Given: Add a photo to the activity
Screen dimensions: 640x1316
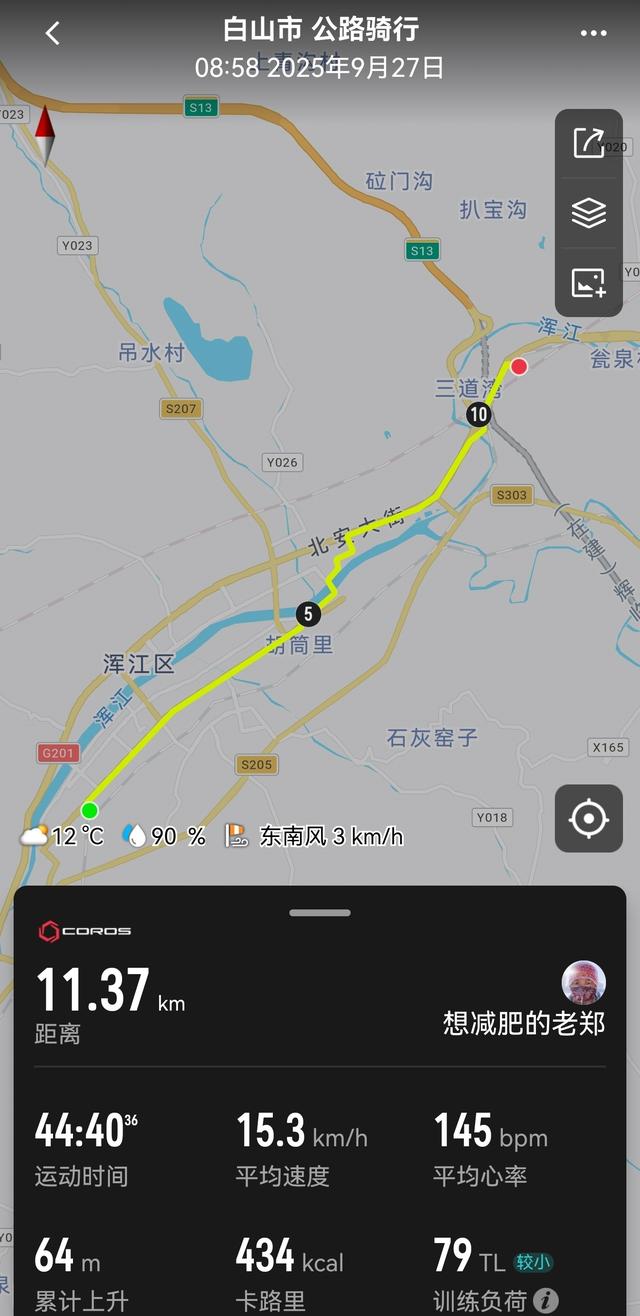Looking at the screenshot, I should (589, 283).
